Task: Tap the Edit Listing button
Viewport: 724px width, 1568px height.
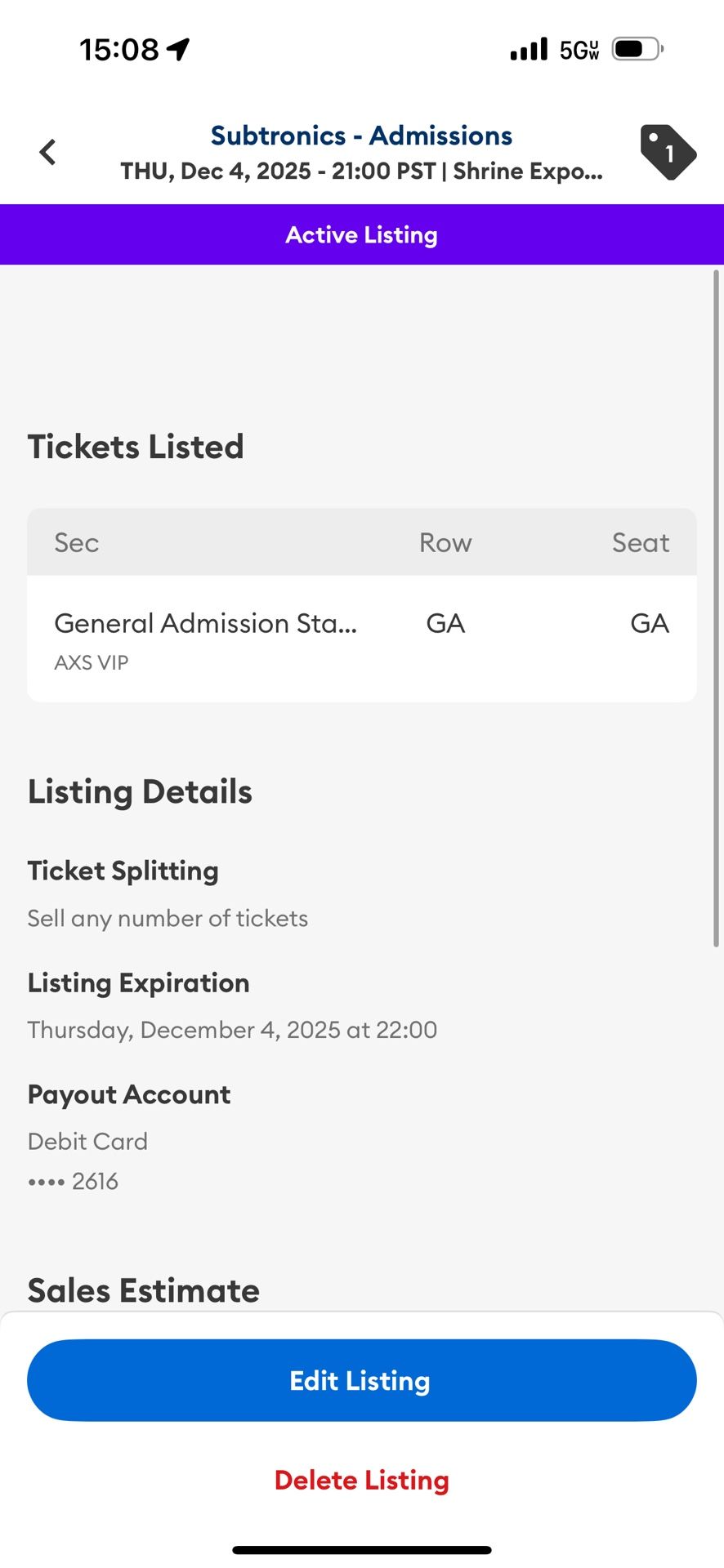Action: (362, 1380)
